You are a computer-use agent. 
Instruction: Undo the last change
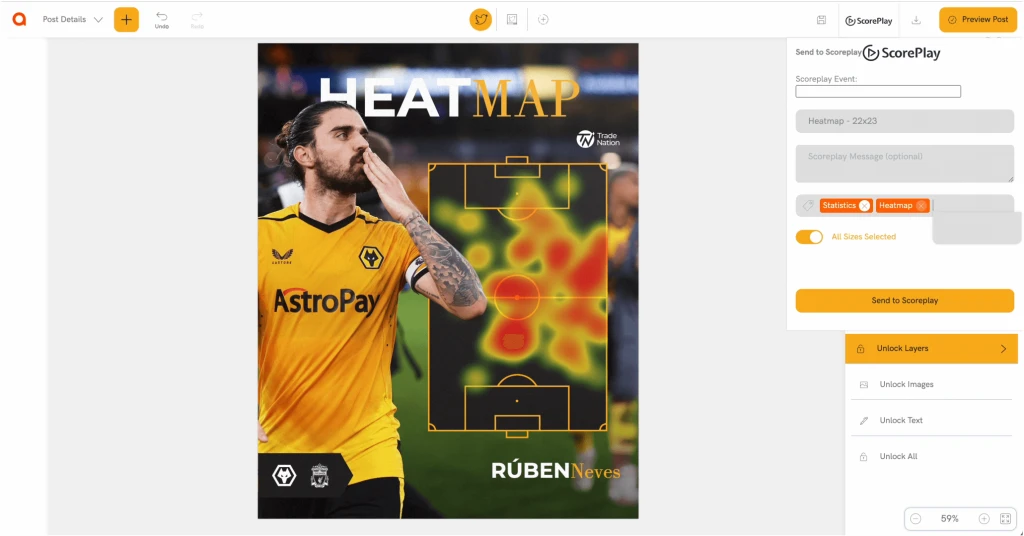[x=162, y=20]
